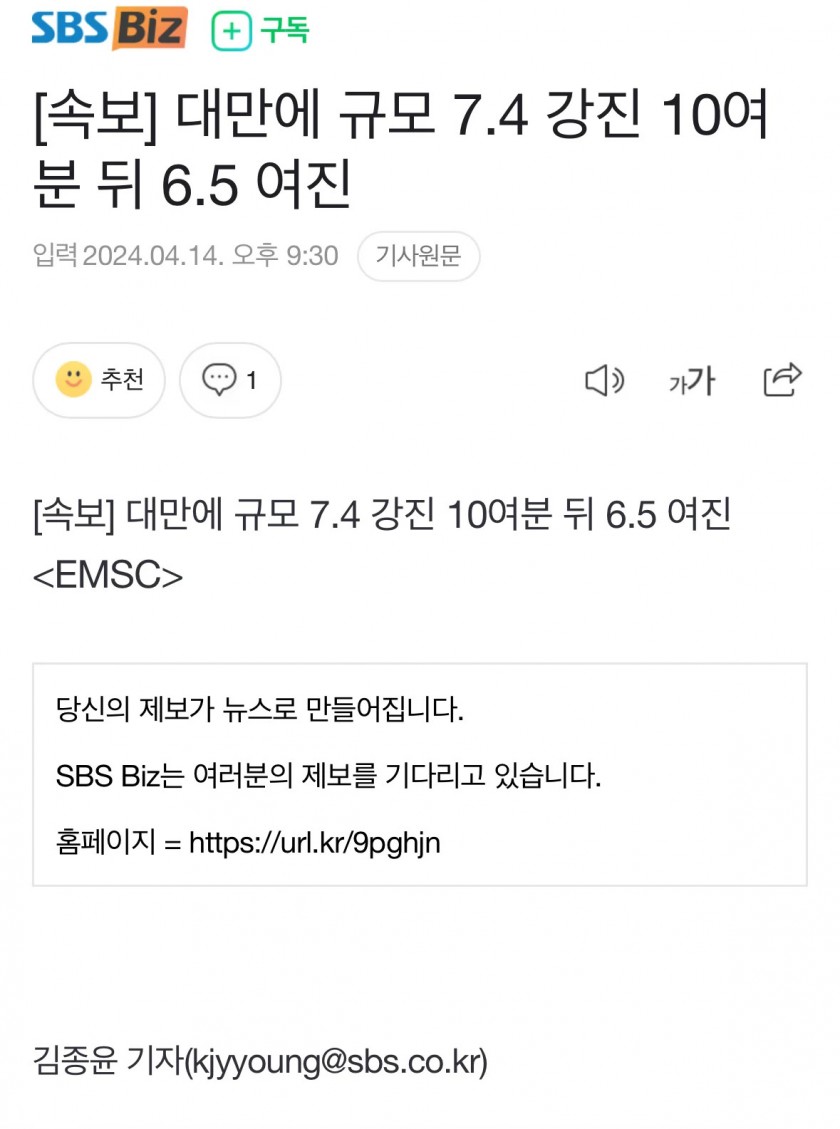Open the original article via 기사원문
The height and width of the screenshot is (1129, 840).
point(418,256)
